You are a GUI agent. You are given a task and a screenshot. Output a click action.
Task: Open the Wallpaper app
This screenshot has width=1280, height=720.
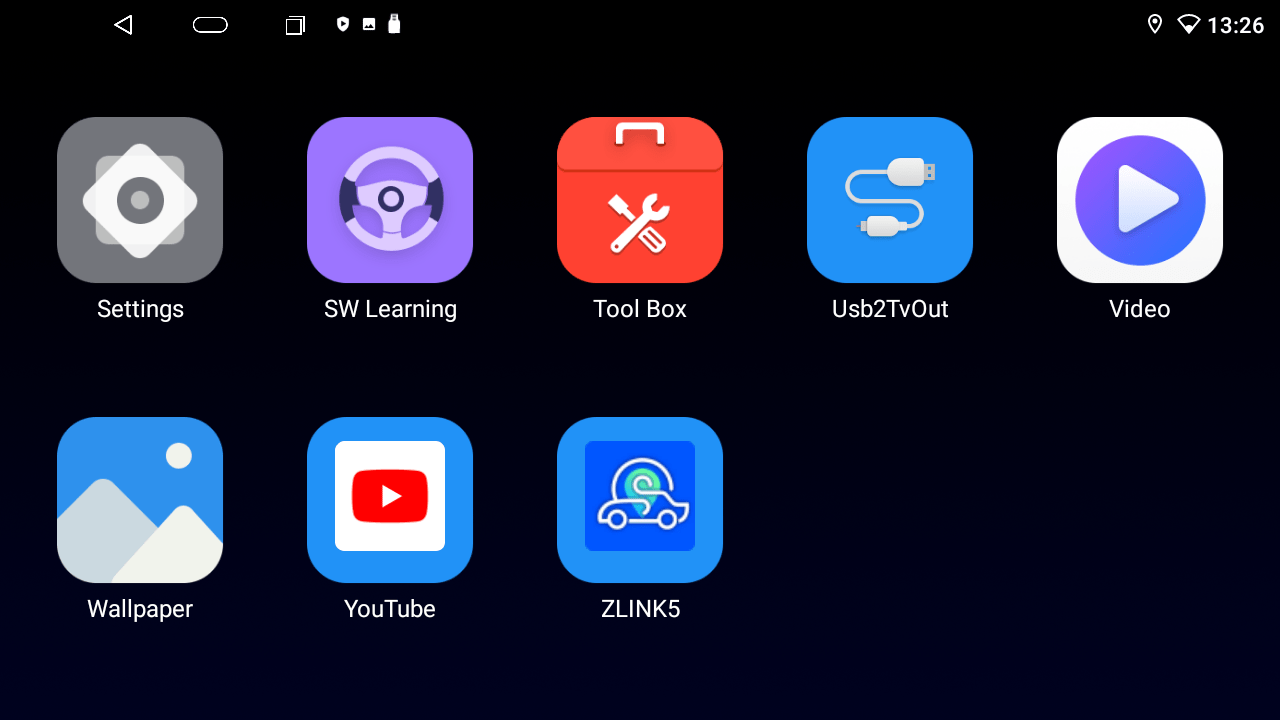pos(140,500)
